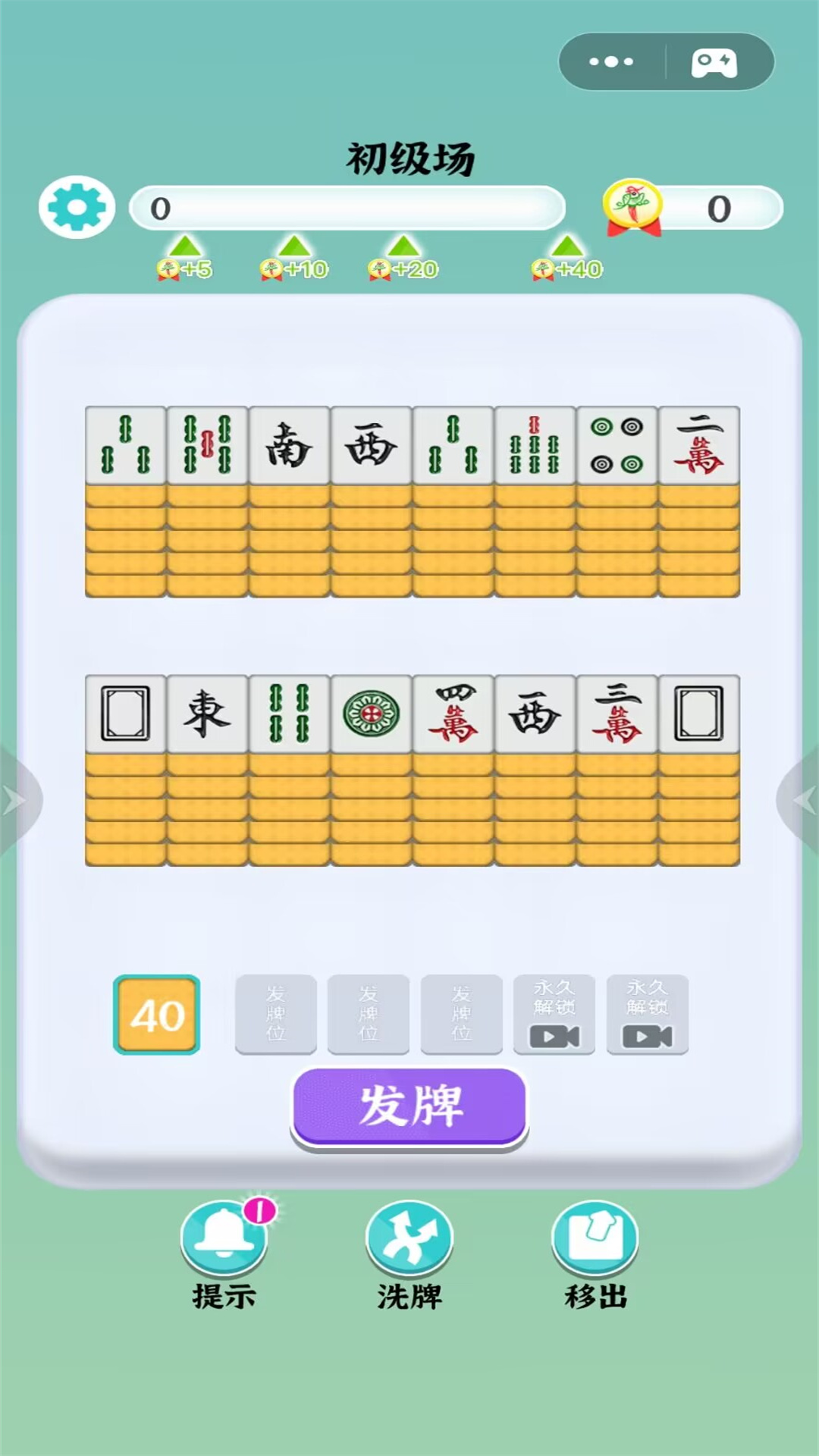Select the four-circle dots tile
819x1456 pixels.
point(617,445)
